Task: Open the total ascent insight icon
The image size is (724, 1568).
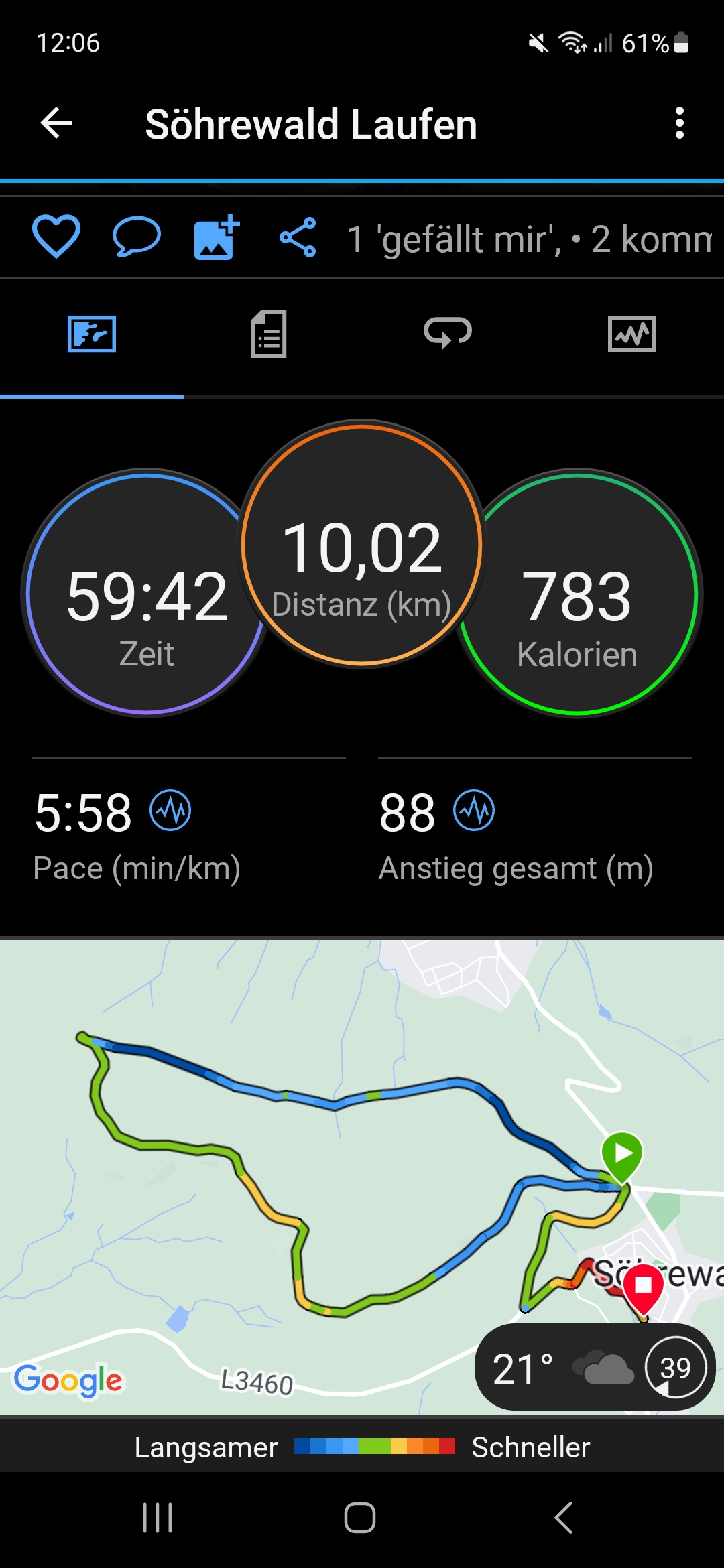Action: pos(474,811)
